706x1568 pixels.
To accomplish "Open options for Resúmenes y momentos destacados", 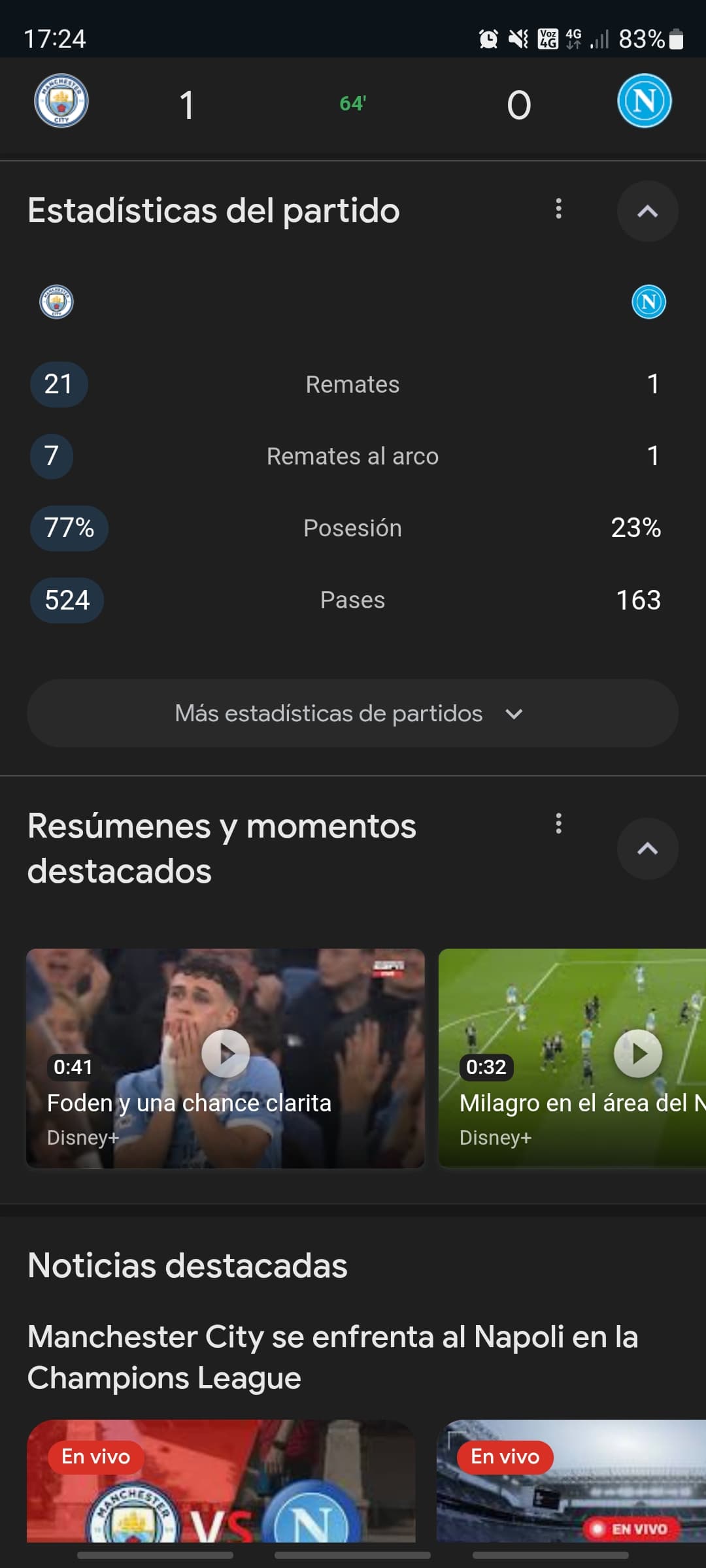I will point(558,824).
